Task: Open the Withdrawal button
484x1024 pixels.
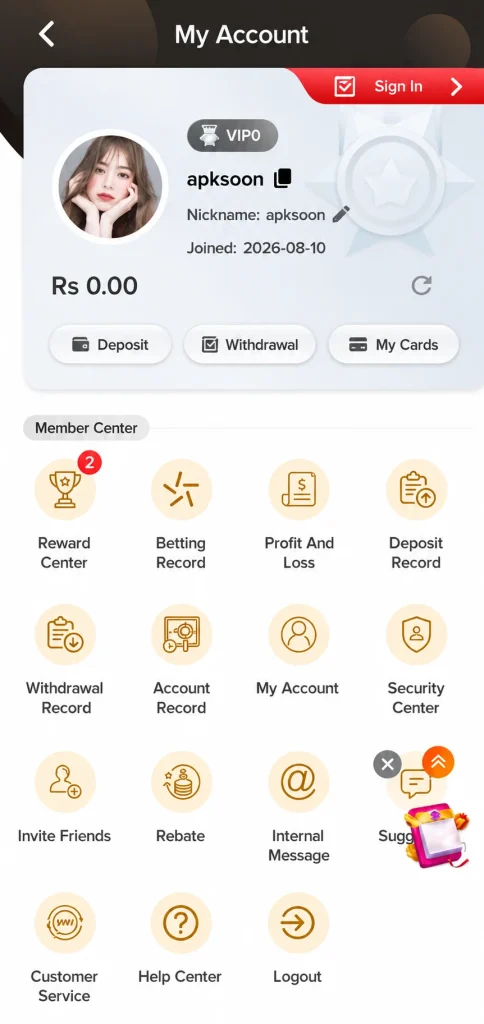Action: pos(250,344)
